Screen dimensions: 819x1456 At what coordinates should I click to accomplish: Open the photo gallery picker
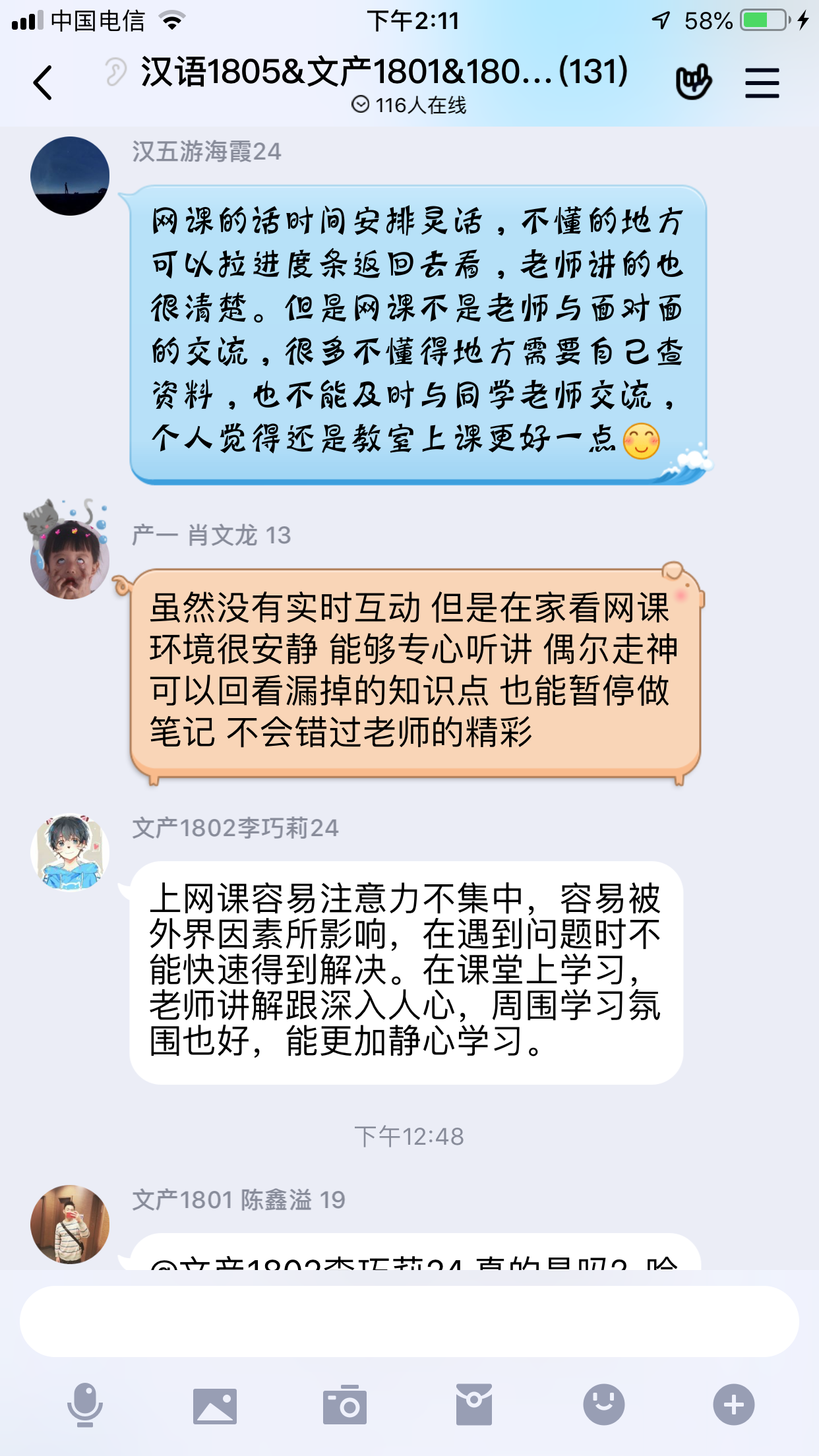tap(215, 1405)
